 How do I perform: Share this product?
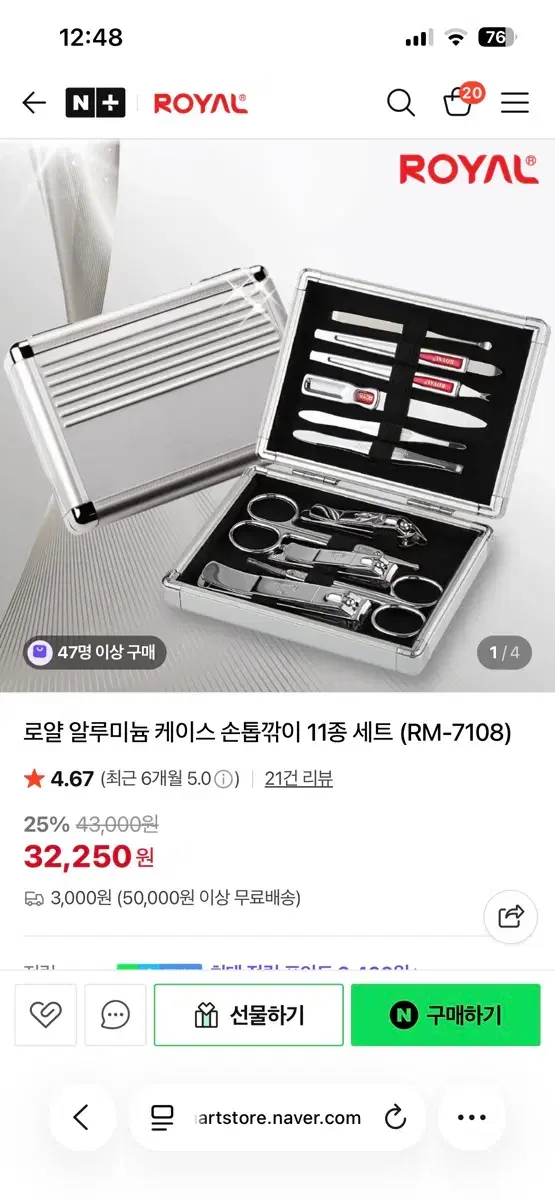click(x=511, y=915)
